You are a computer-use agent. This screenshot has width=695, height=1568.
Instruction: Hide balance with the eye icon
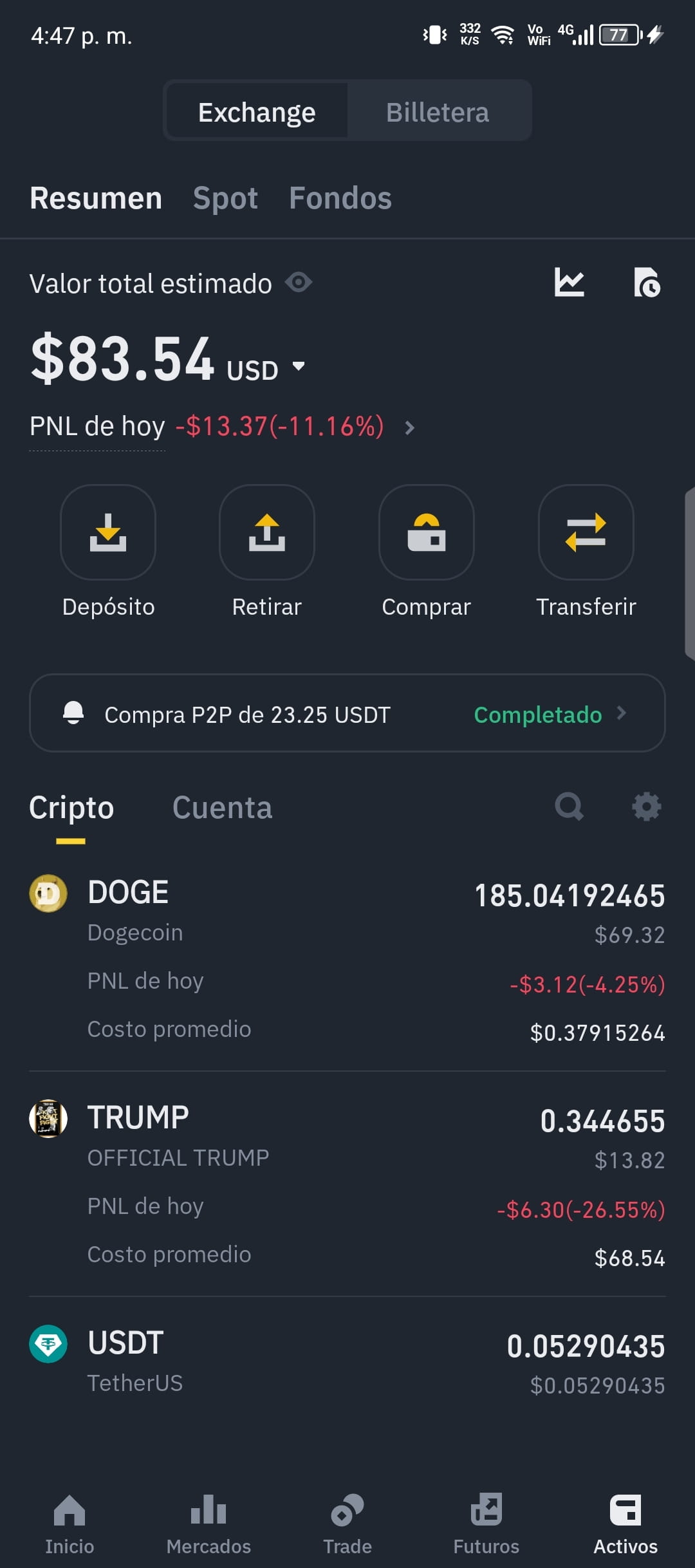point(299,282)
